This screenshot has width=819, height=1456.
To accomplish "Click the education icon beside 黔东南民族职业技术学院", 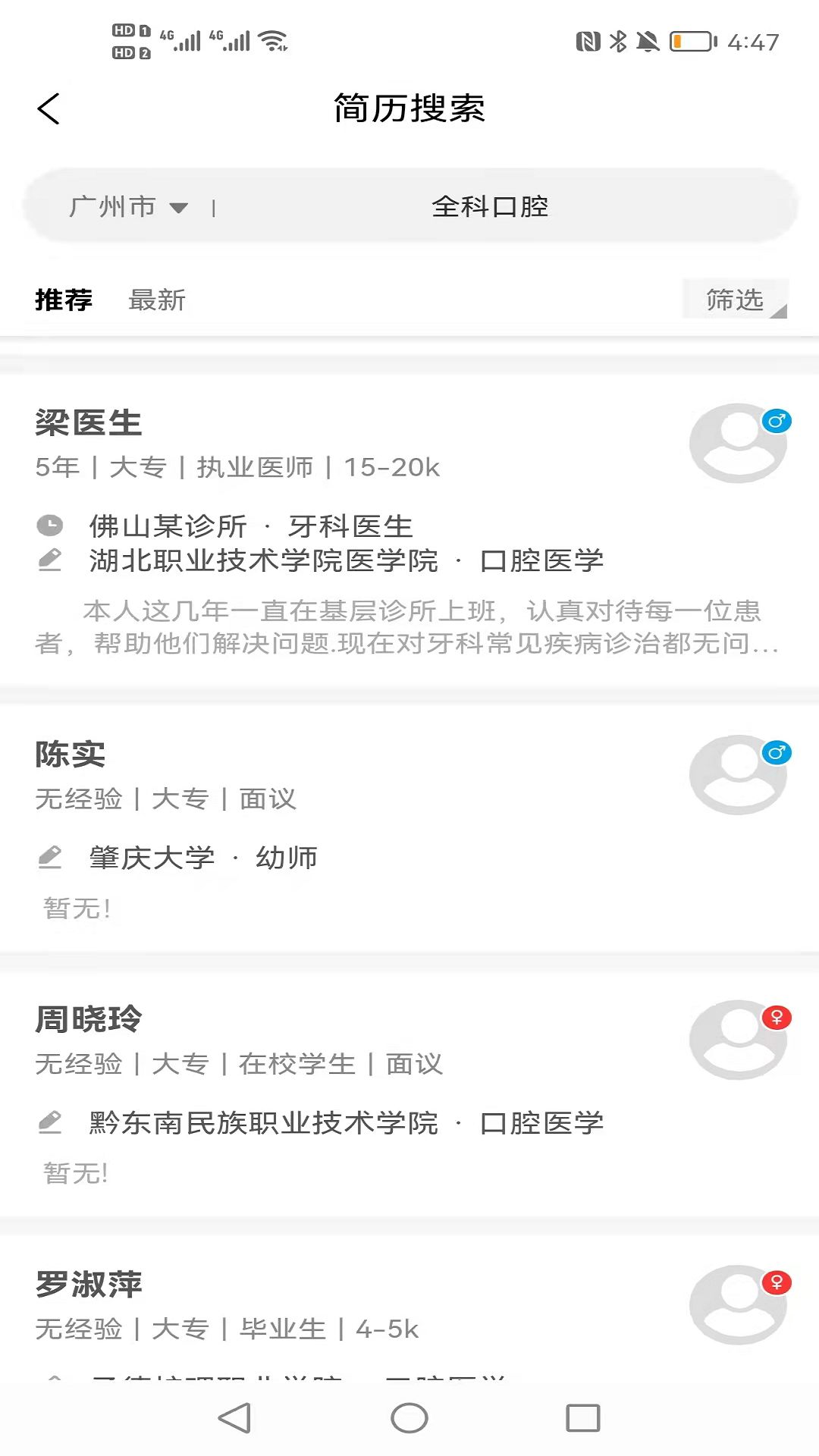I will (x=52, y=1122).
